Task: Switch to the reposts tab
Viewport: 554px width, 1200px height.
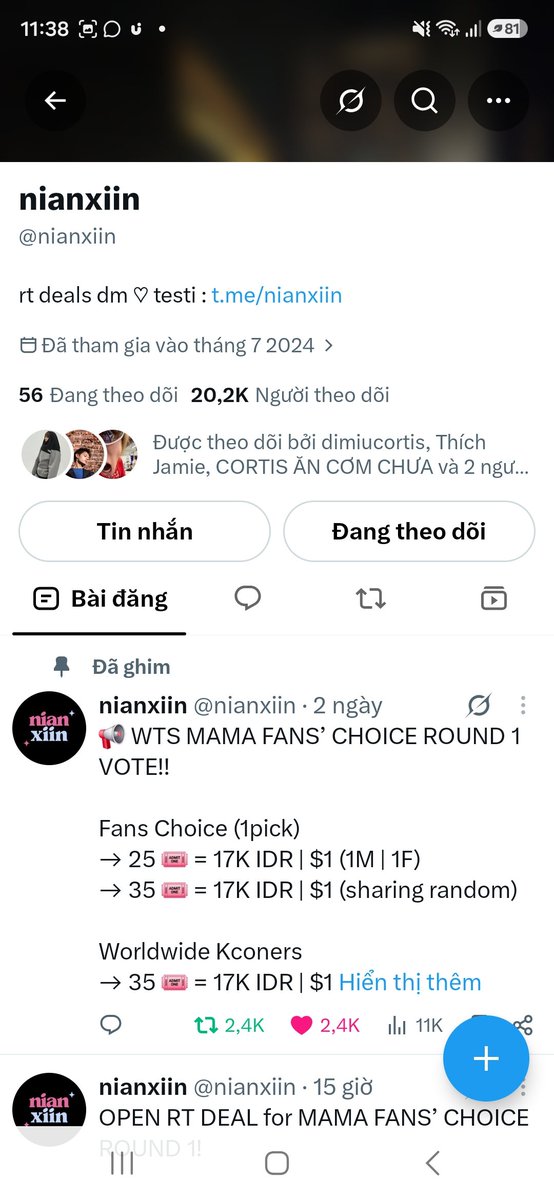Action: coord(371,598)
